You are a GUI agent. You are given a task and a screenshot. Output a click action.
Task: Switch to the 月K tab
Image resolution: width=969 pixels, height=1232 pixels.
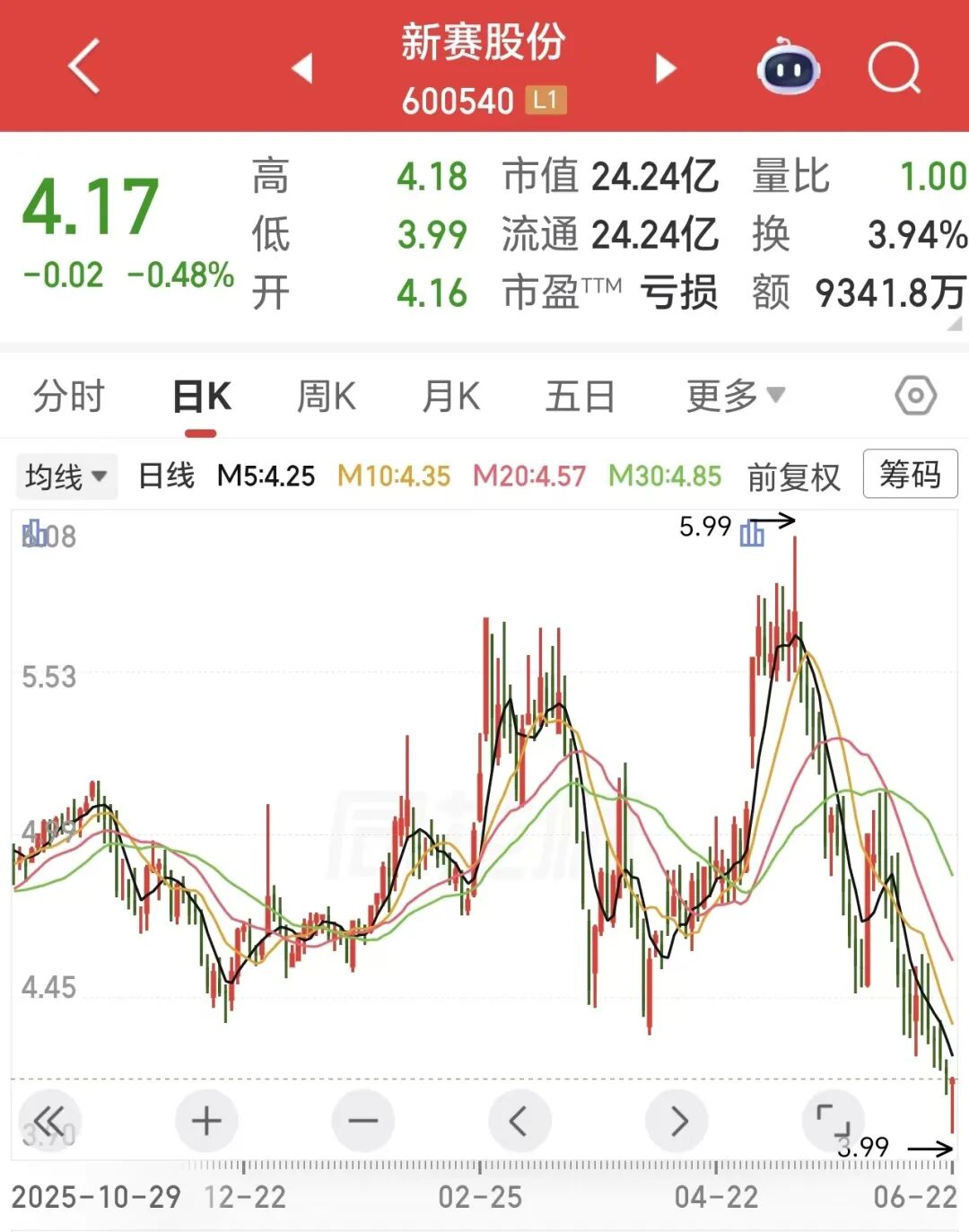(451, 396)
